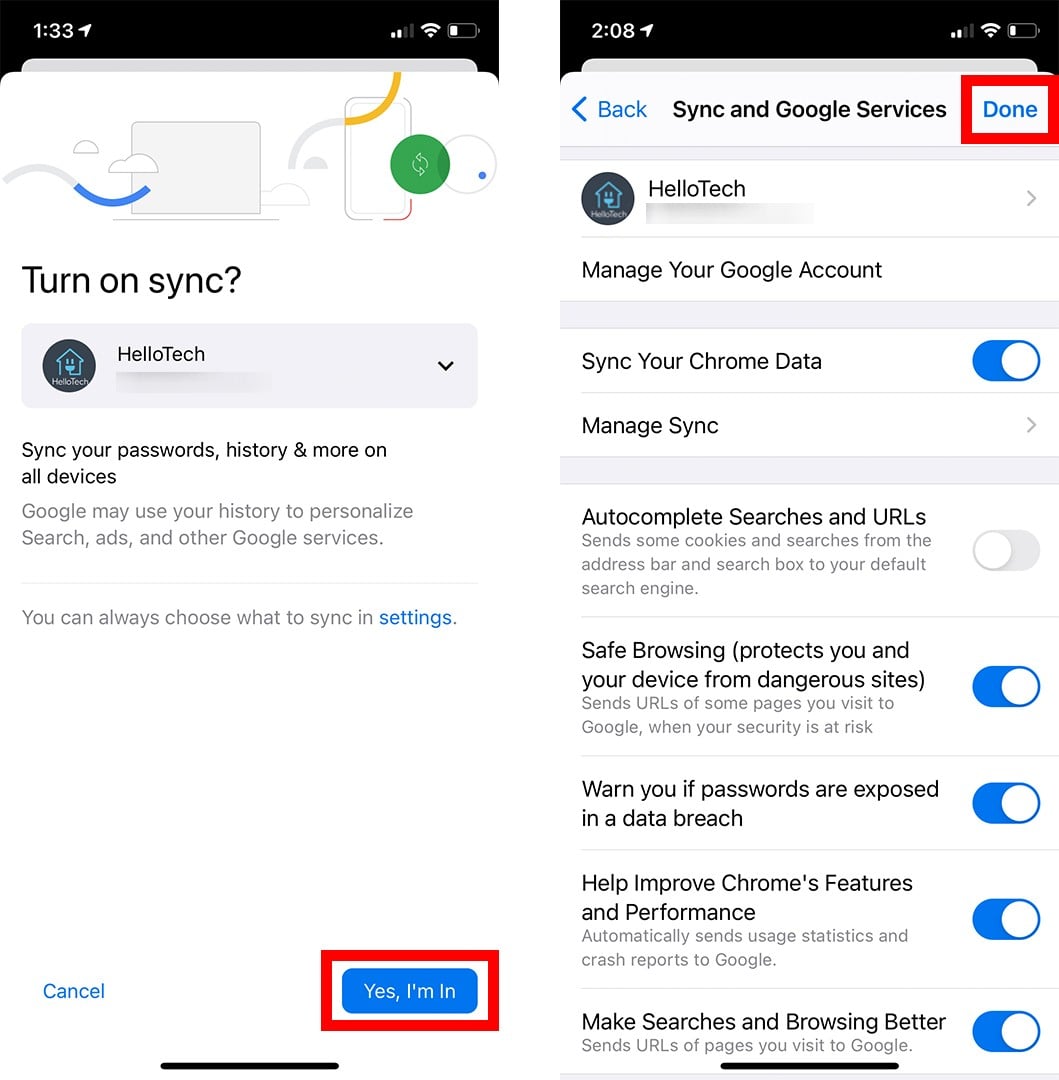Toggle Sync Your Chrome Data switch

(x=1005, y=361)
